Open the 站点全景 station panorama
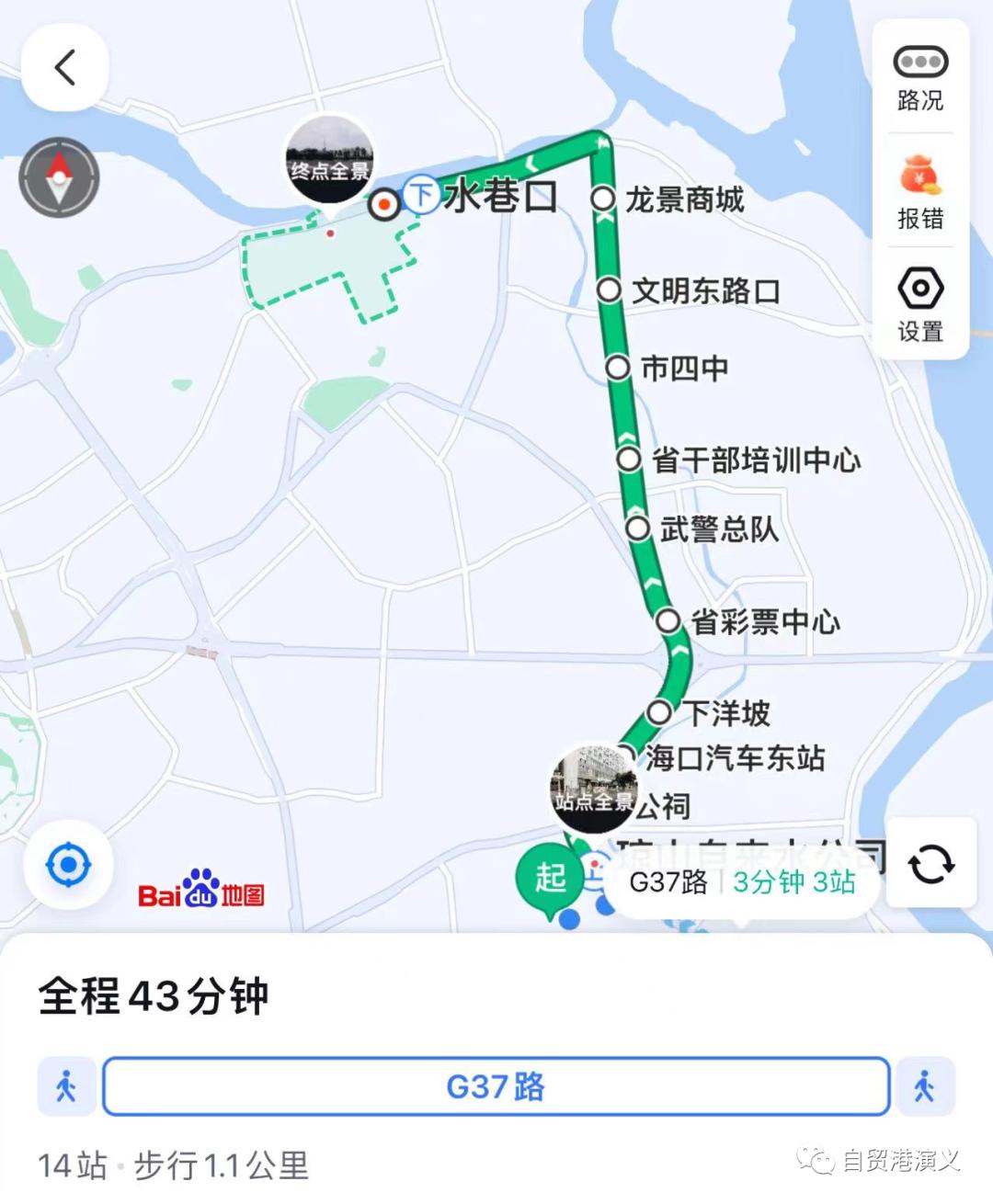This screenshot has height=1204, width=993. 594,788
